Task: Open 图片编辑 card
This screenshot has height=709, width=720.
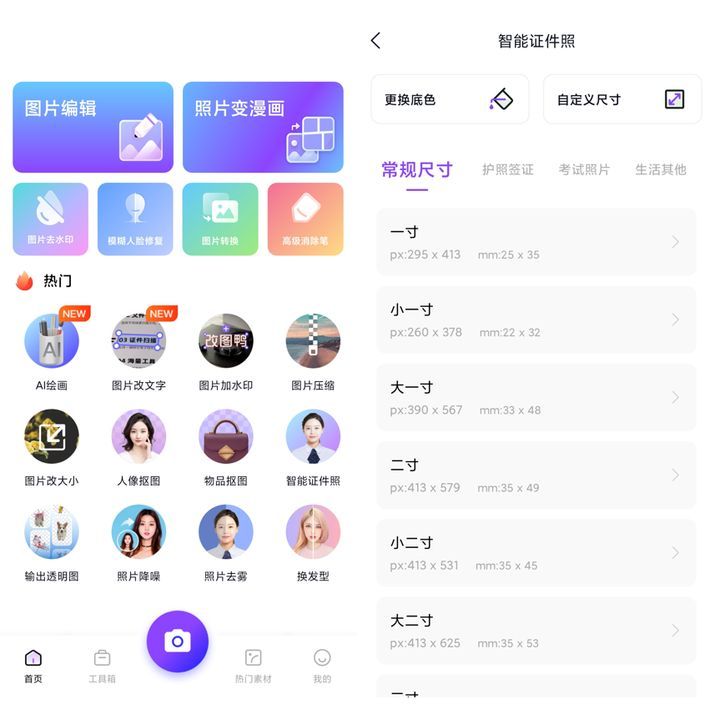Action: [x=93, y=127]
